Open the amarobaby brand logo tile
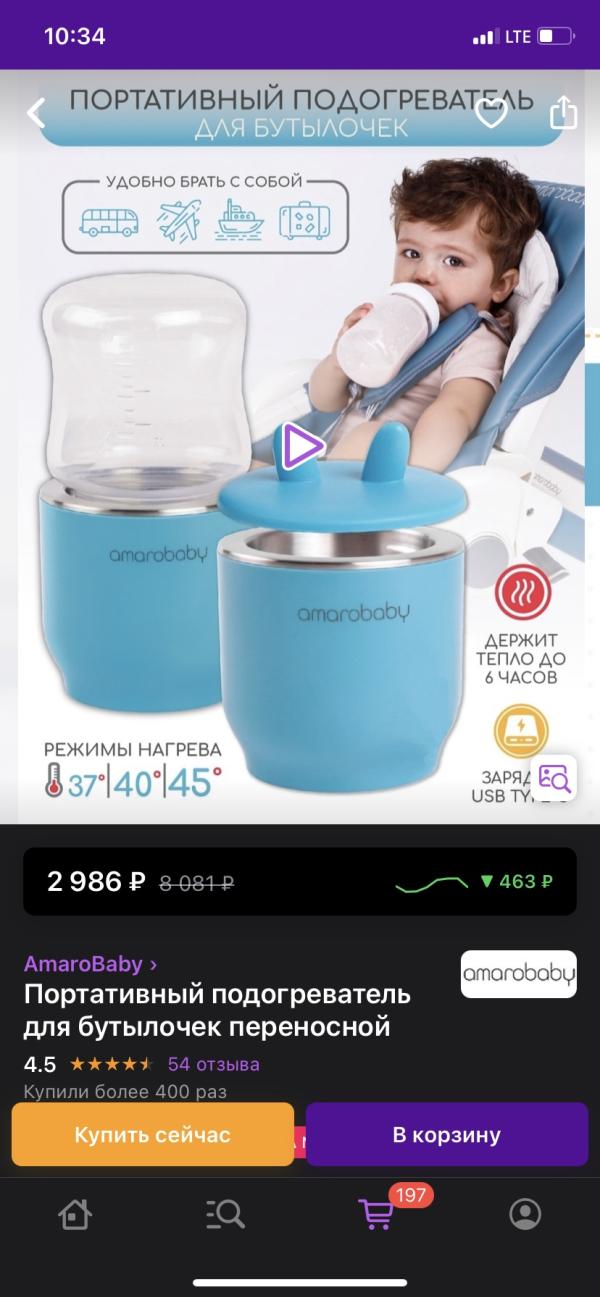The width and height of the screenshot is (600, 1297). (518, 974)
